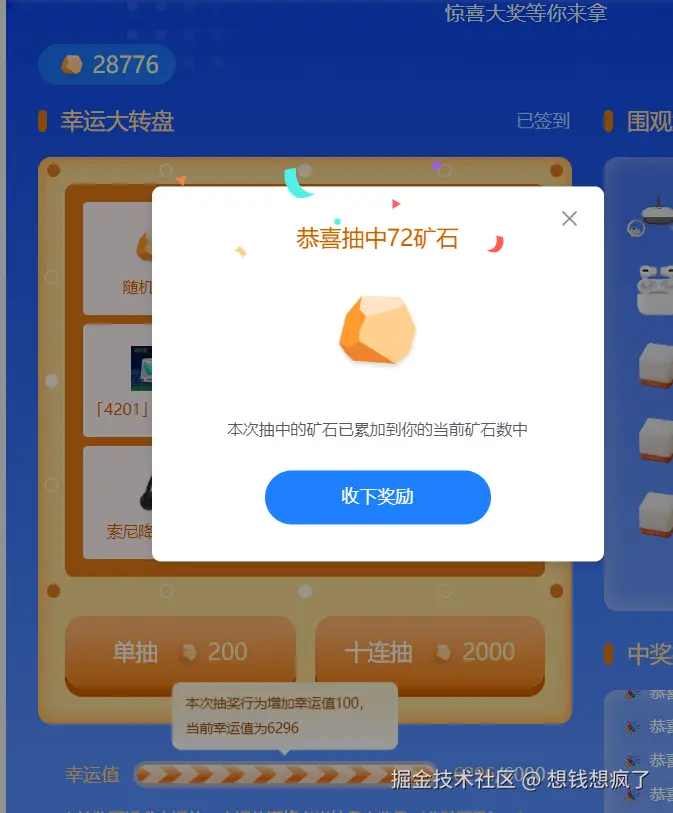
Task: Tap 十连抽 2000 for ten draws
Action: pyautogui.click(x=430, y=652)
